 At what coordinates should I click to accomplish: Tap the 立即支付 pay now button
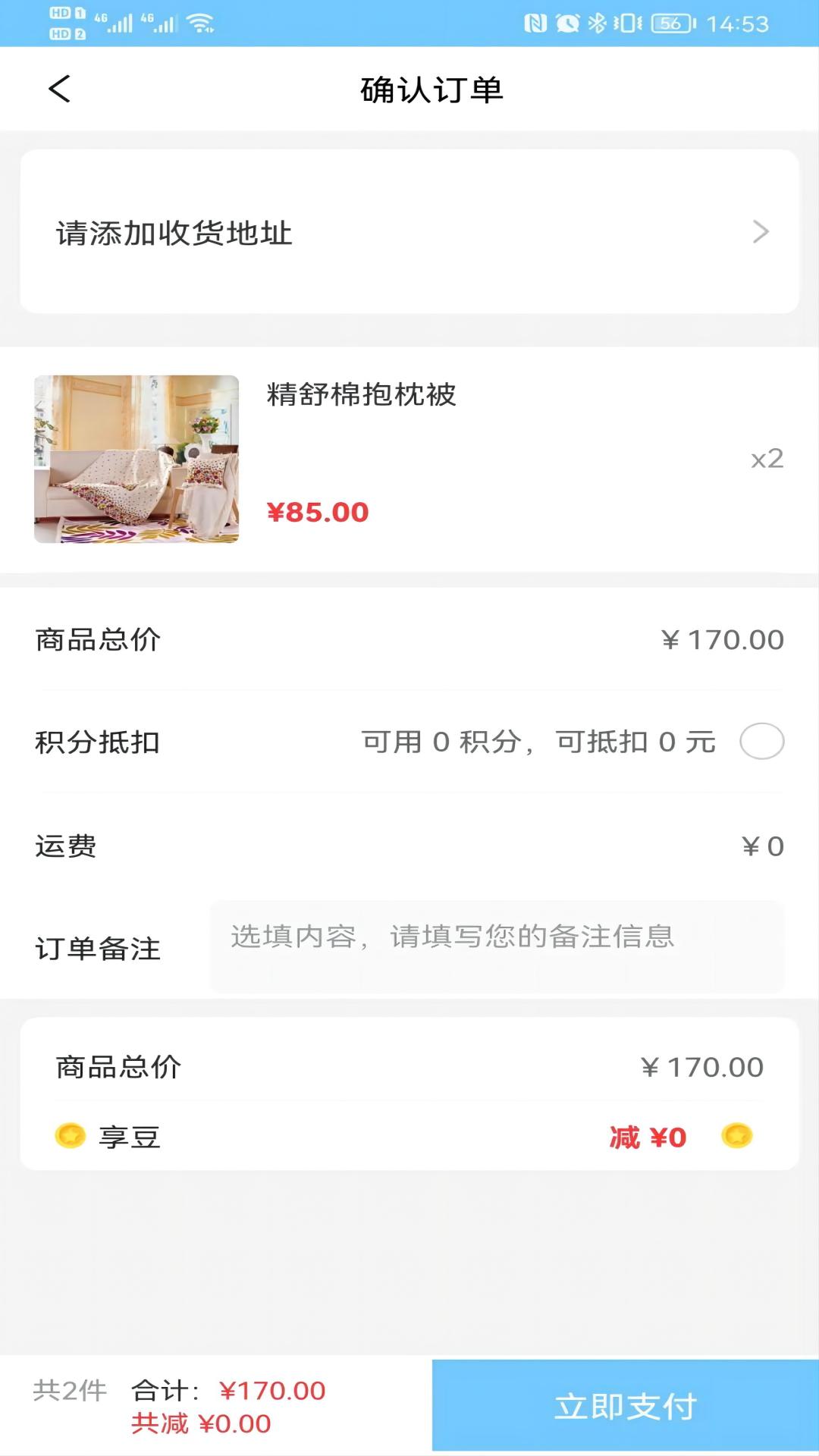pos(625,1405)
